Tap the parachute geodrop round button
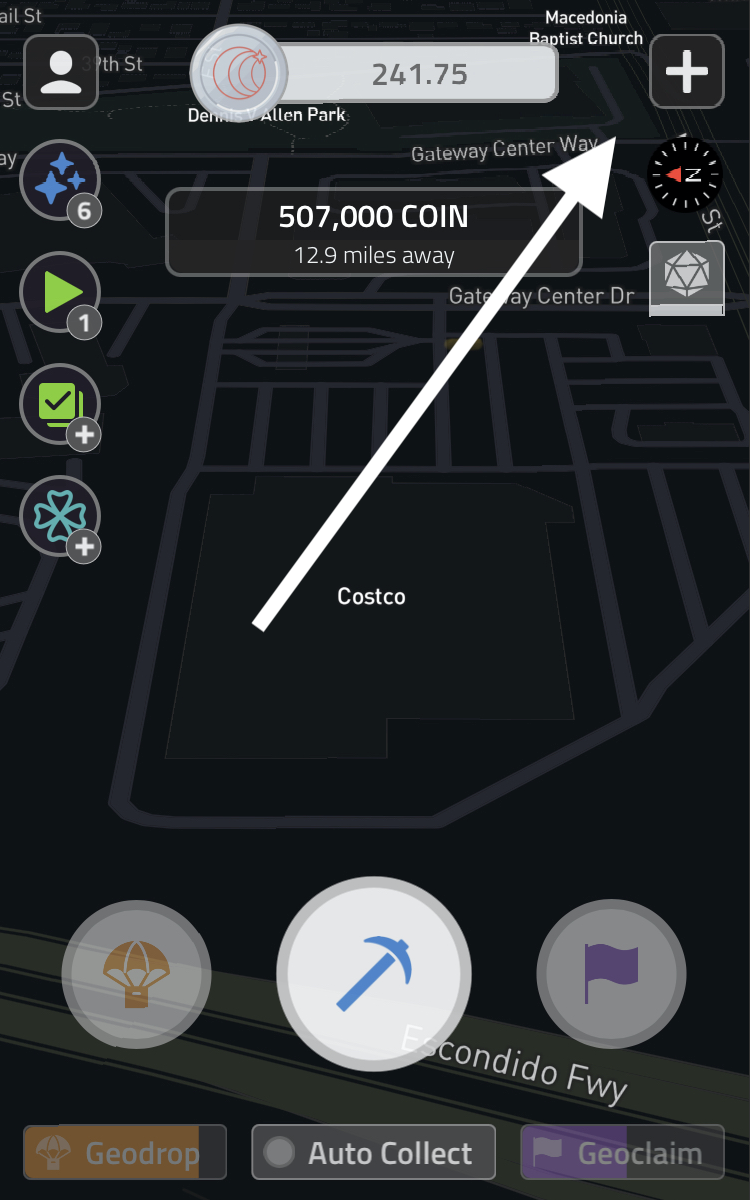The height and width of the screenshot is (1200, 750). point(137,973)
